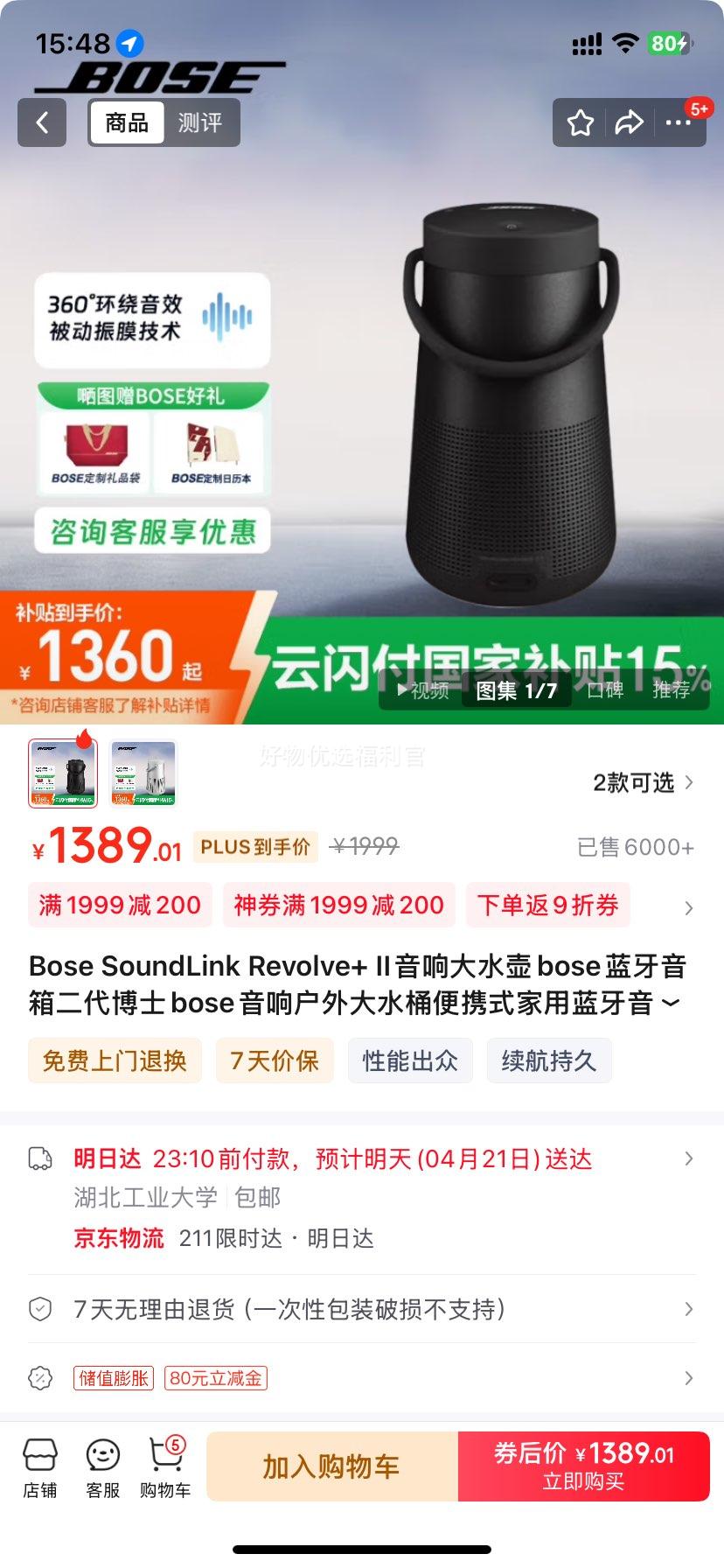The height and width of the screenshot is (1568, 724).
Task: Open the share icon in the top bar
Action: pos(628,123)
